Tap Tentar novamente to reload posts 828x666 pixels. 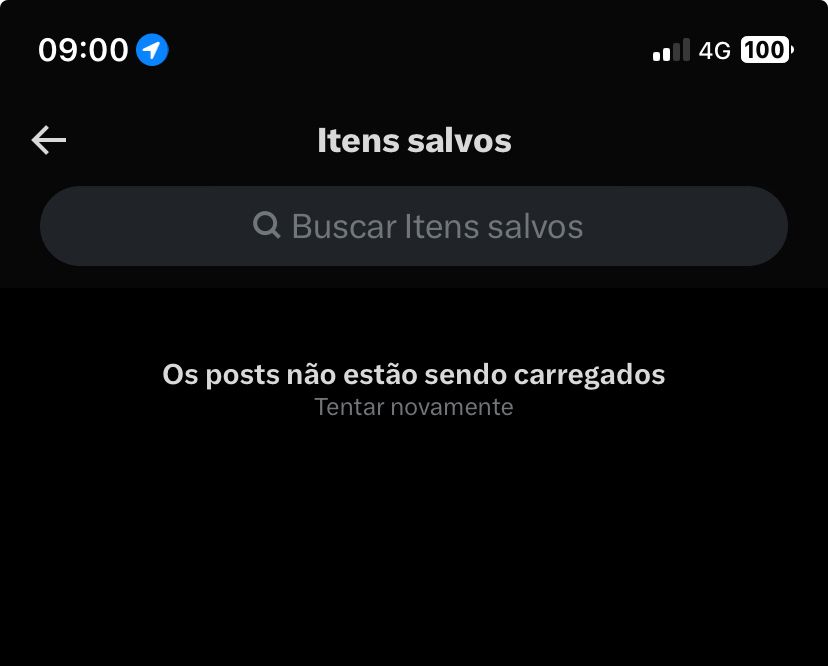(x=414, y=407)
